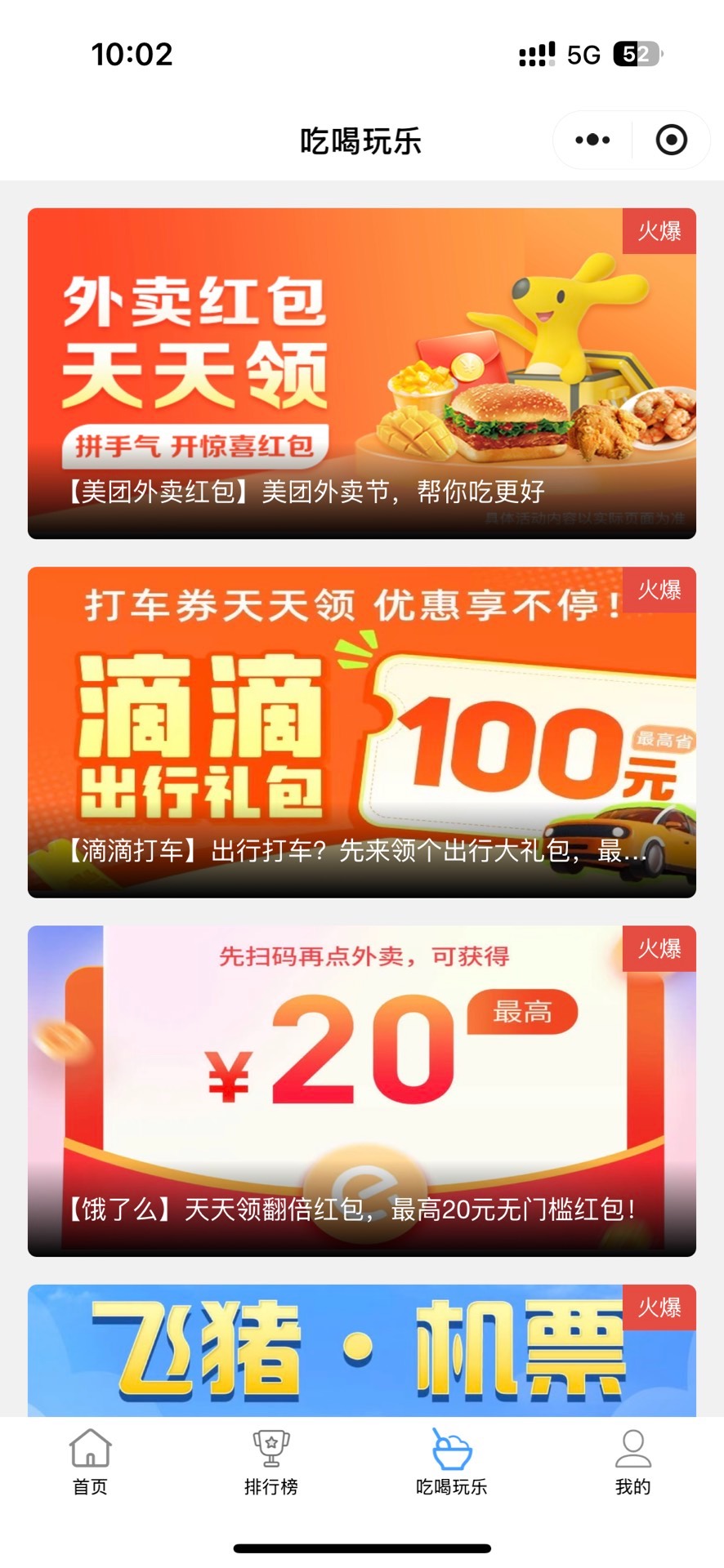Close the mini program via circle icon
724x1568 pixels.
pyautogui.click(x=671, y=140)
